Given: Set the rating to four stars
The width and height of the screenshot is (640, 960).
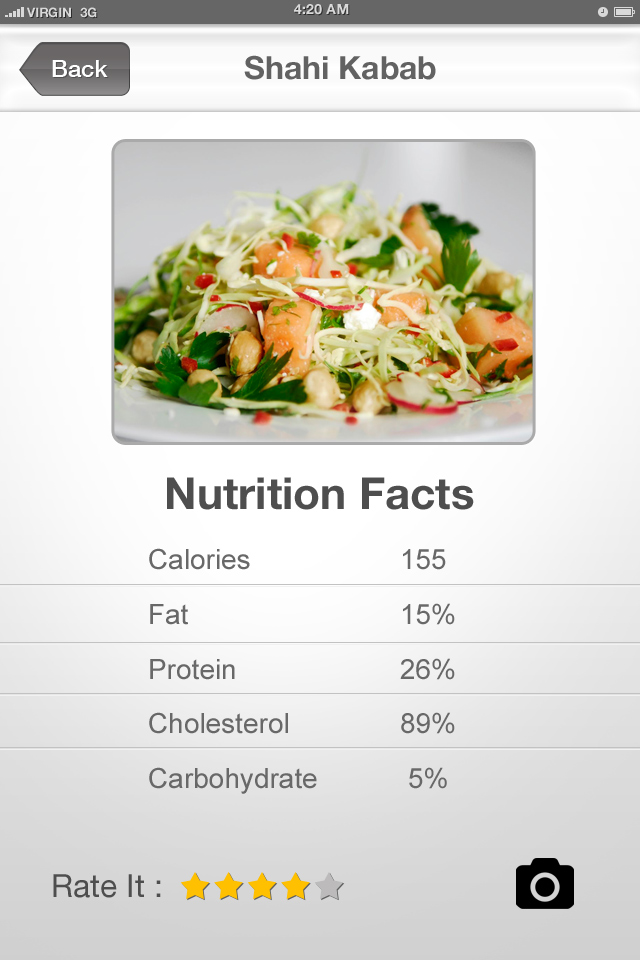Looking at the screenshot, I should [x=296, y=887].
